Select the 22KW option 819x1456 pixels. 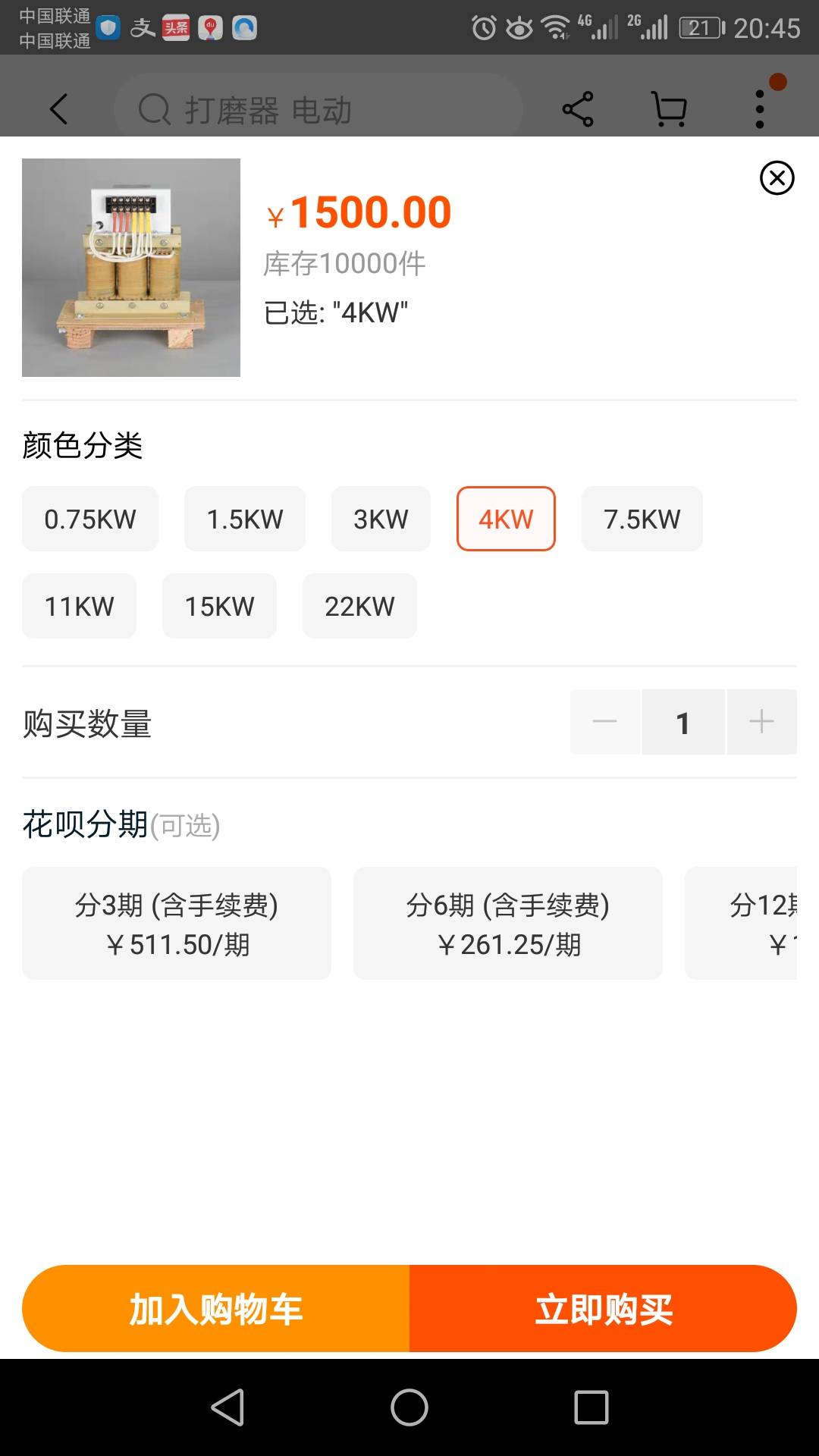(359, 606)
